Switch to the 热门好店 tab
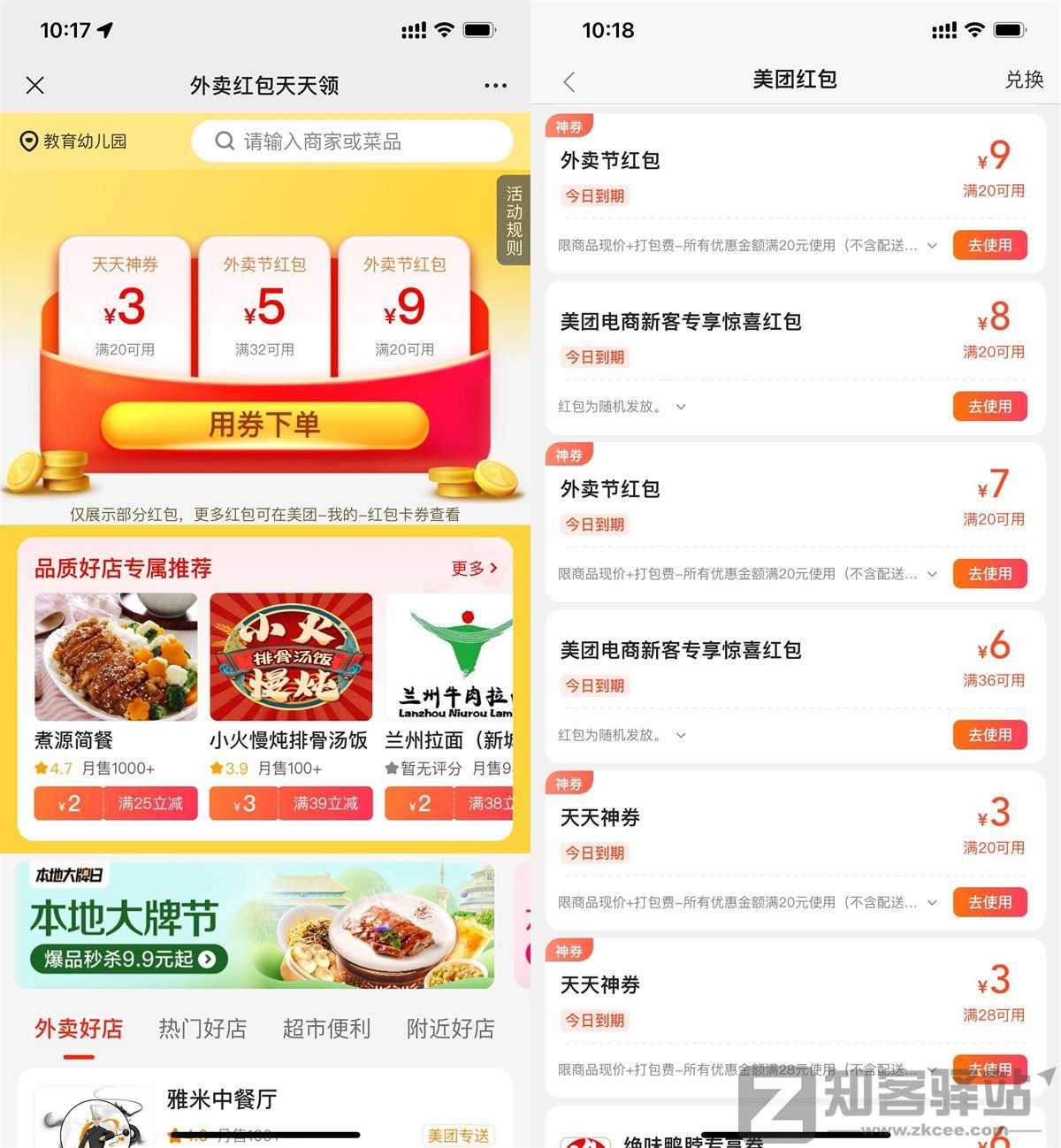1061x1148 pixels. tap(202, 1028)
